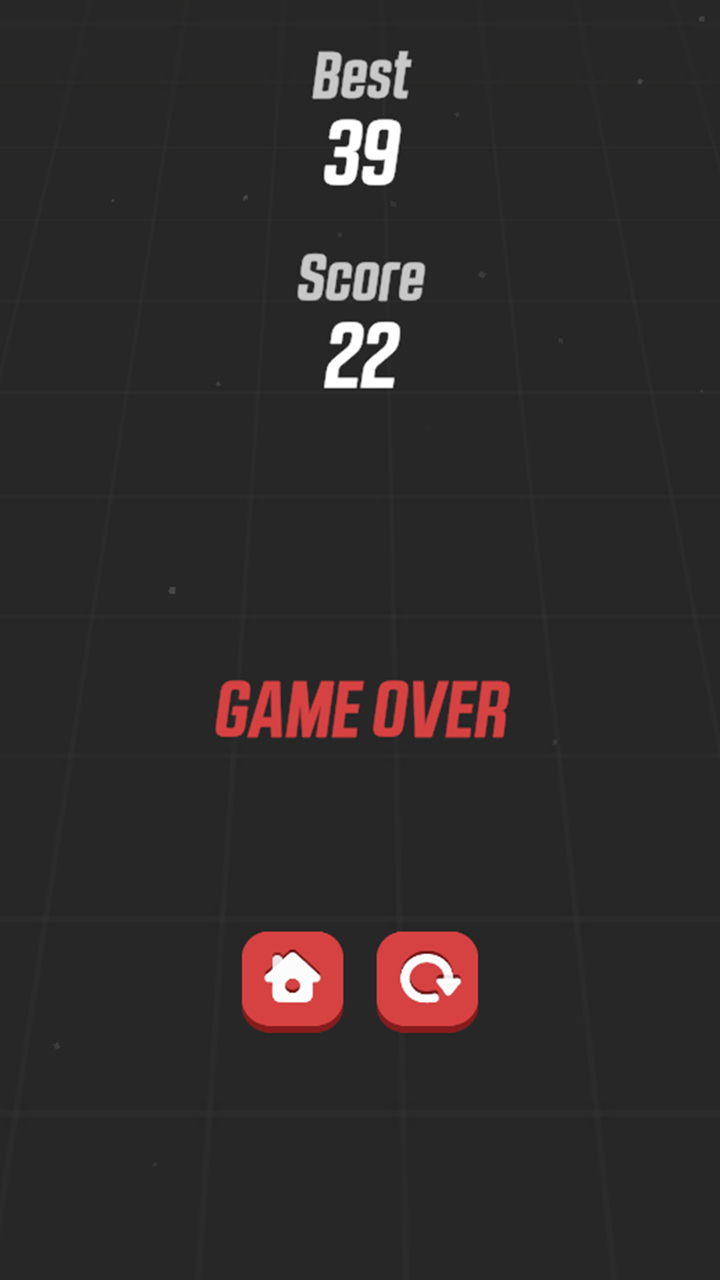The image size is (720, 1280).
Task: Restart the game with the retry button
Action: coord(427,980)
